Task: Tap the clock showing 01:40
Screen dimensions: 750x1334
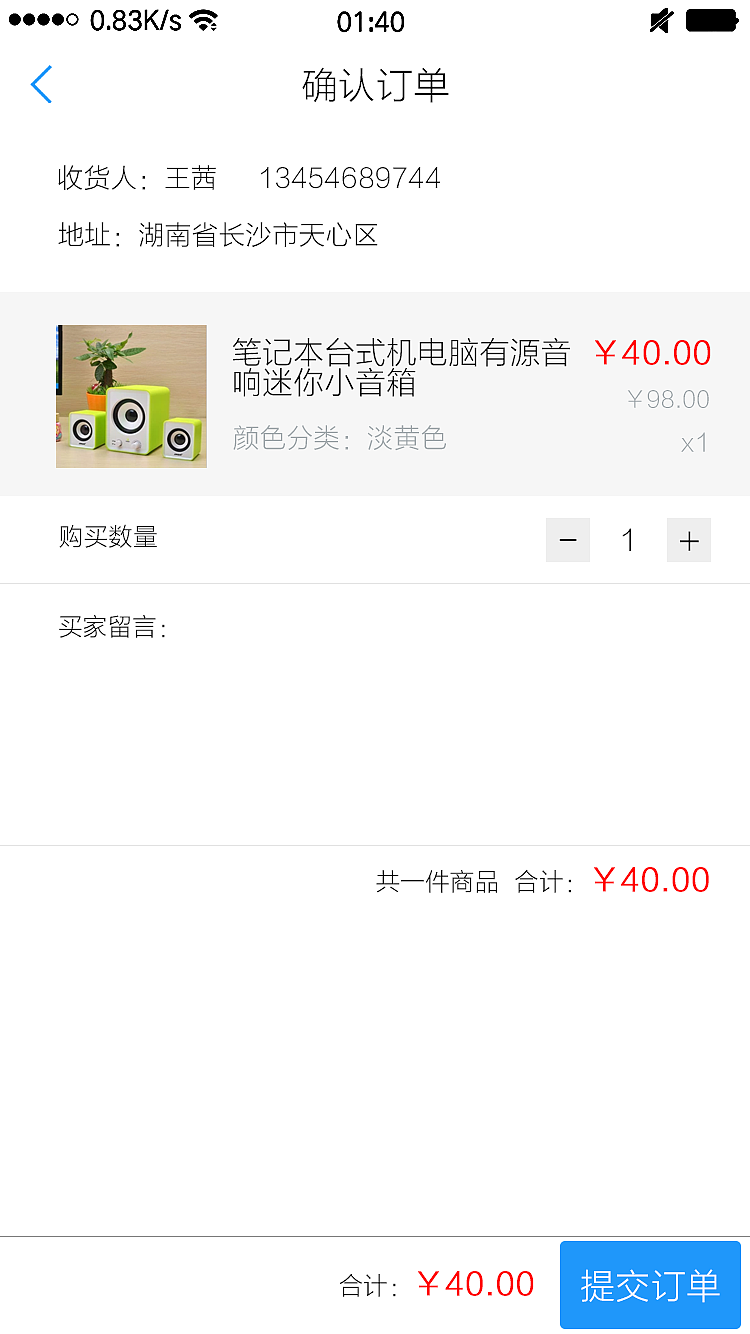Action: pos(371,22)
